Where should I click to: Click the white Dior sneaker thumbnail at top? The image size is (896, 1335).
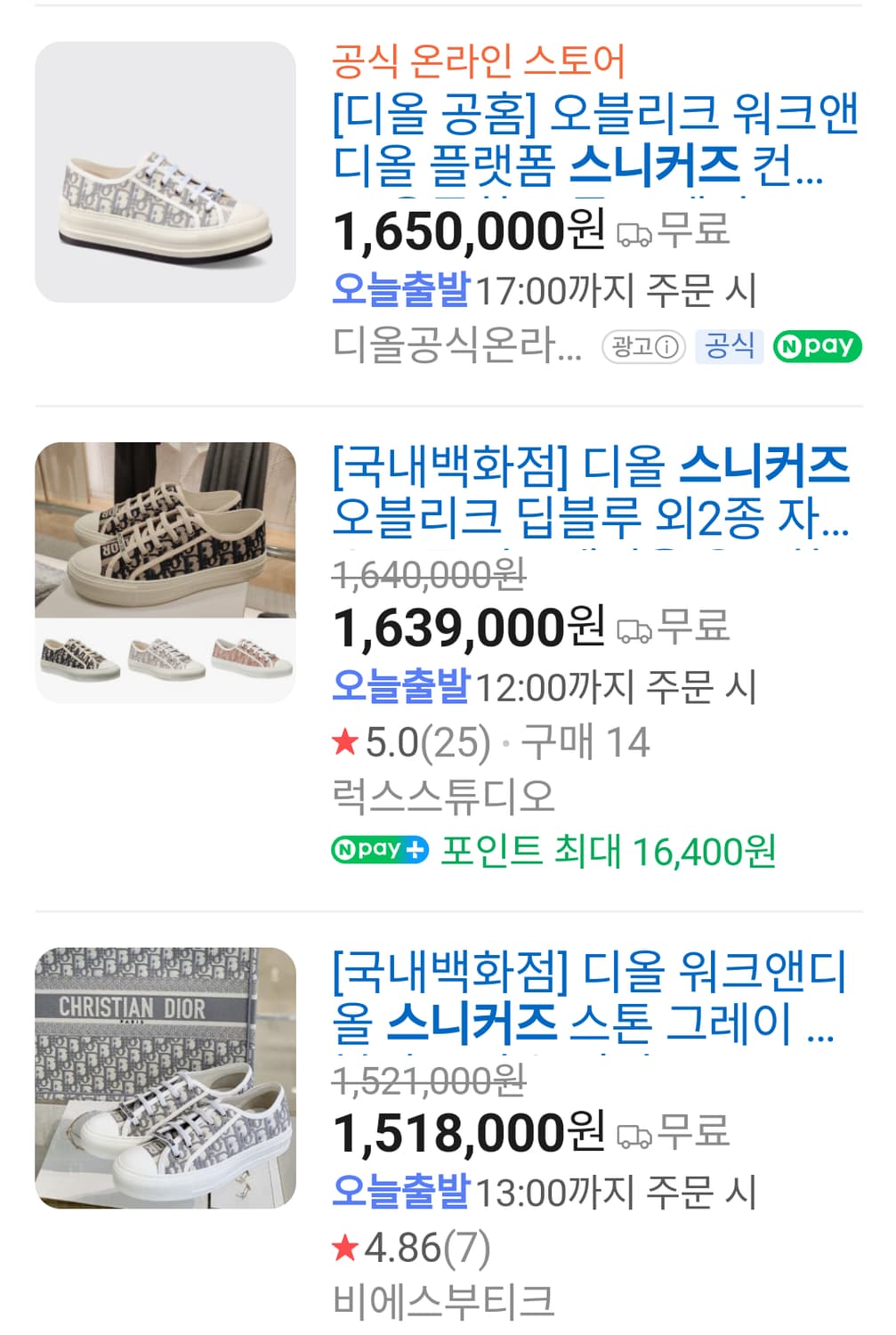coord(165,169)
